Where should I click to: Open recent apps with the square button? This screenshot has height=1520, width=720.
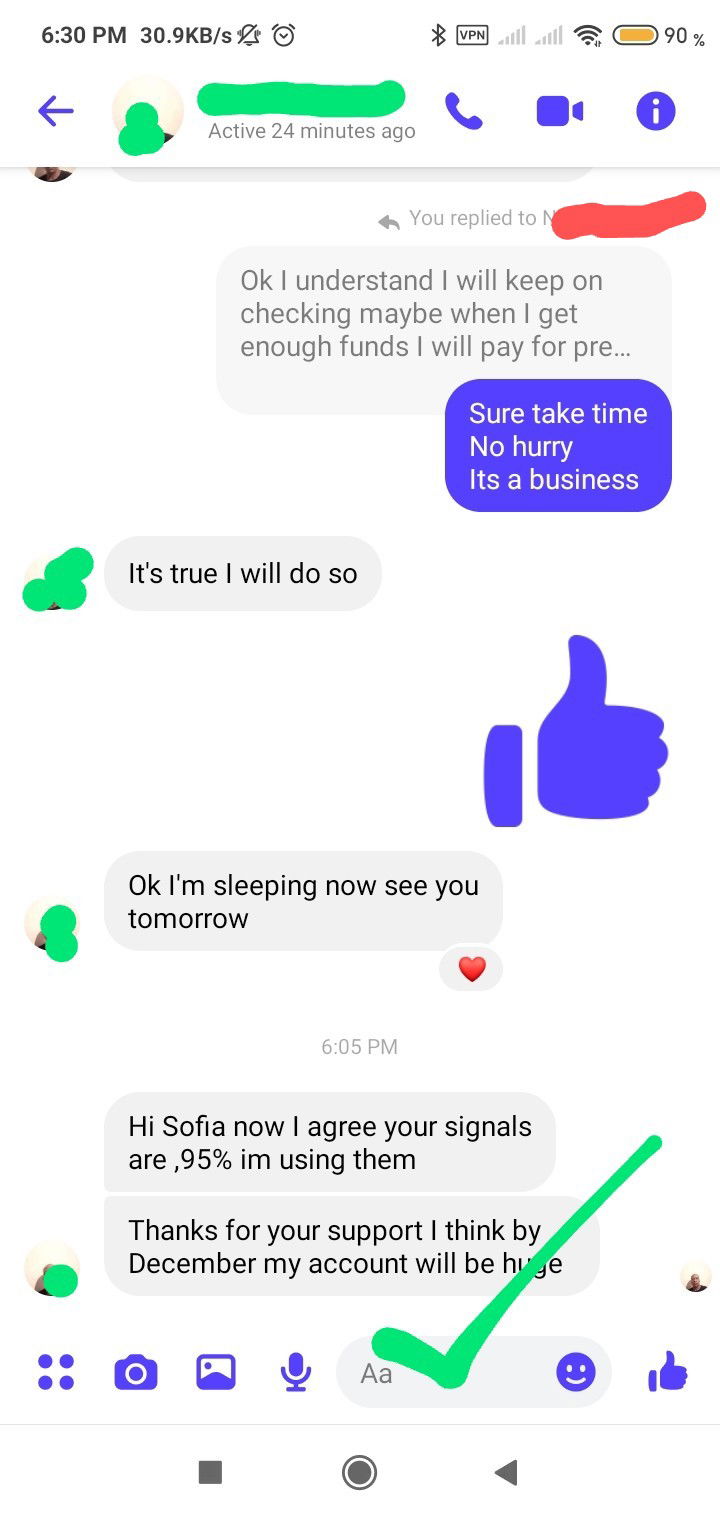(x=210, y=1471)
